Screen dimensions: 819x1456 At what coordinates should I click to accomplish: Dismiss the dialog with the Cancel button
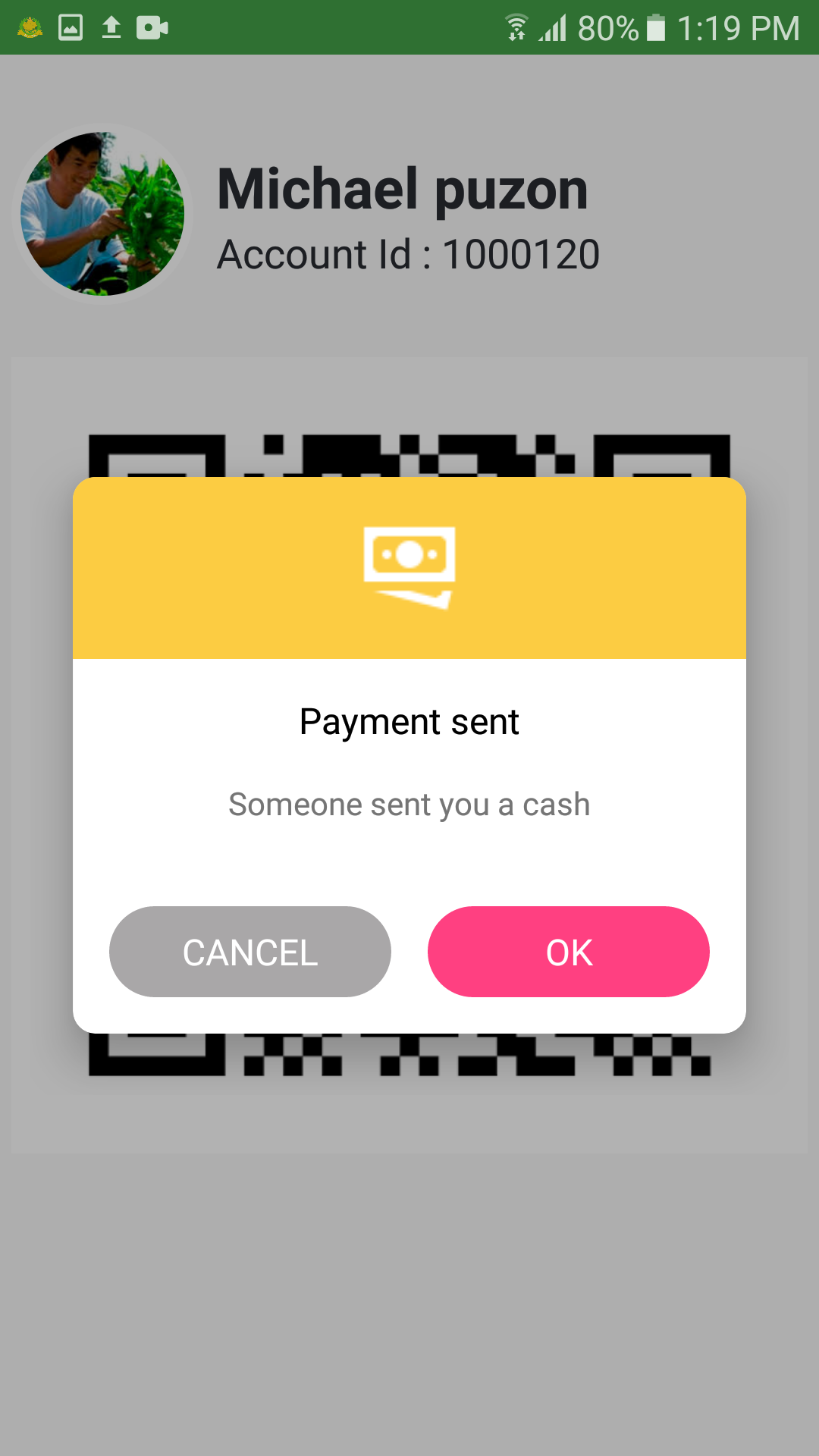[250, 952]
